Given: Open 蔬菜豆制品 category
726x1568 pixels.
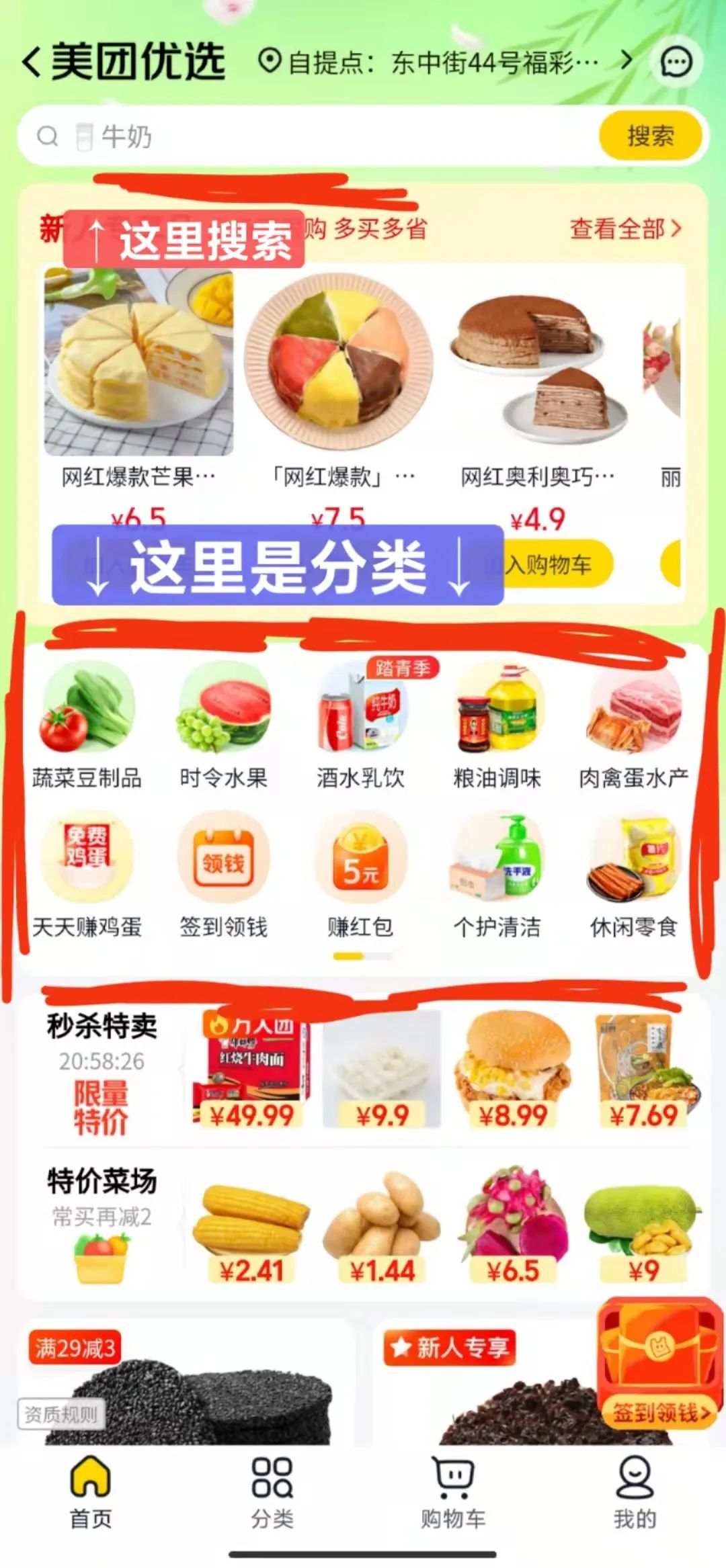Looking at the screenshot, I should 87,726.
